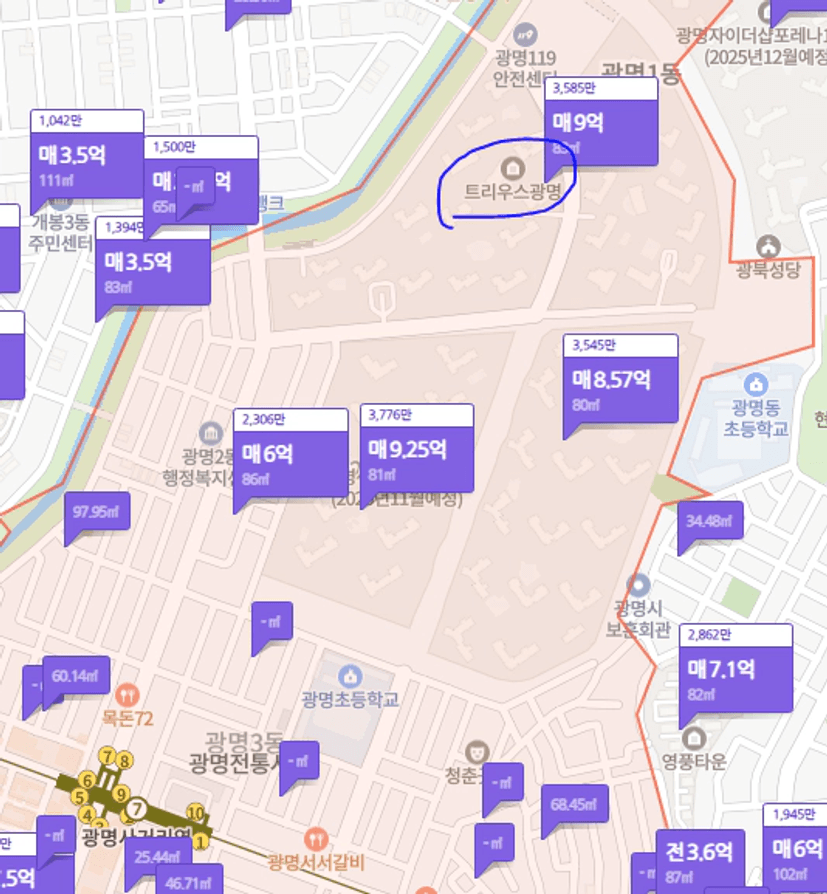Tap the 매 3.5억 83㎡ price marker
This screenshot has width=827, height=894.
pos(153,270)
